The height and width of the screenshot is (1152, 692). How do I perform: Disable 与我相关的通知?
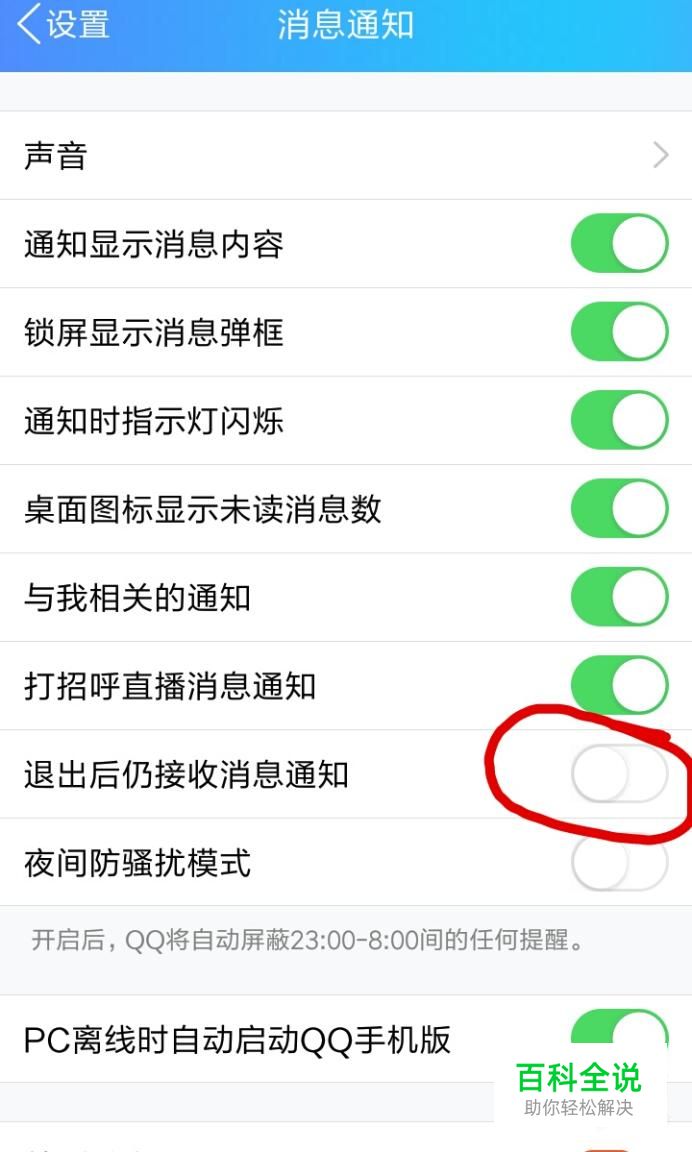pos(619,596)
